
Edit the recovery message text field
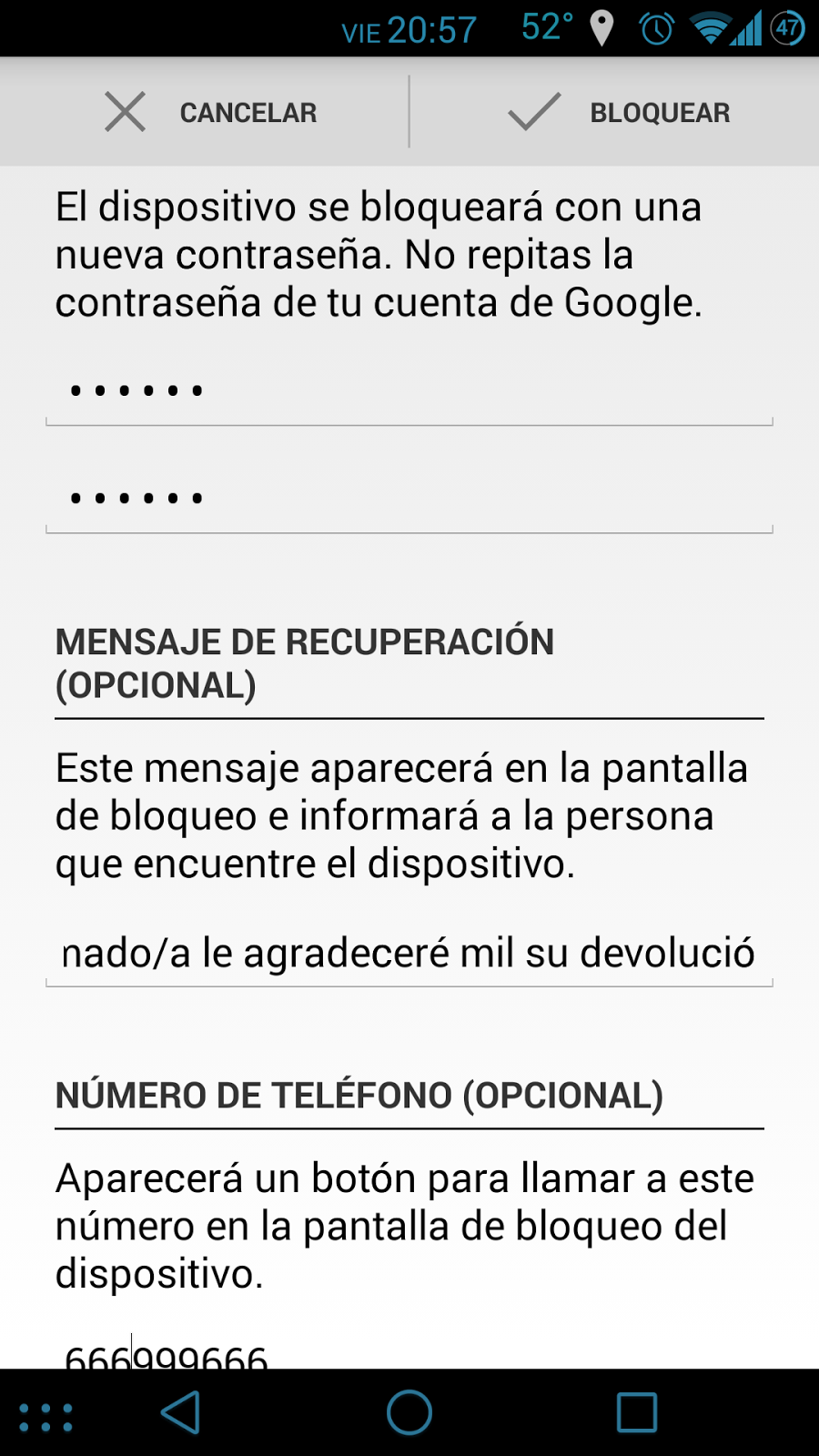[409, 954]
